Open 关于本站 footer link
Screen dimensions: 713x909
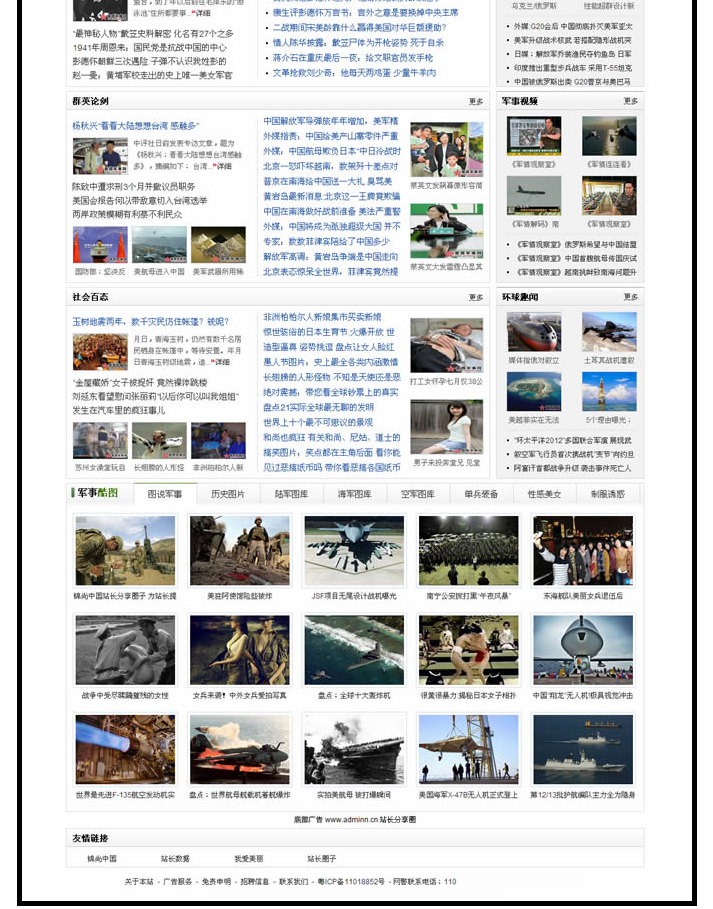click(x=139, y=882)
